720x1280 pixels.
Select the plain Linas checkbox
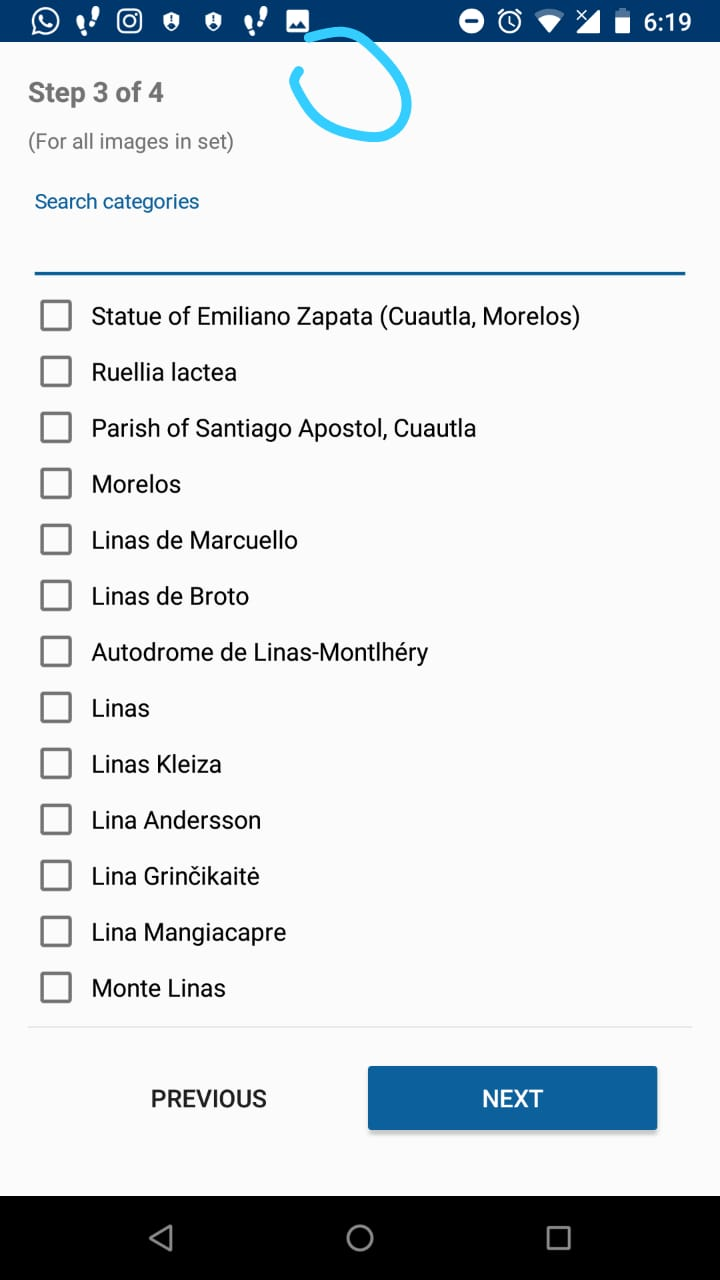56,708
